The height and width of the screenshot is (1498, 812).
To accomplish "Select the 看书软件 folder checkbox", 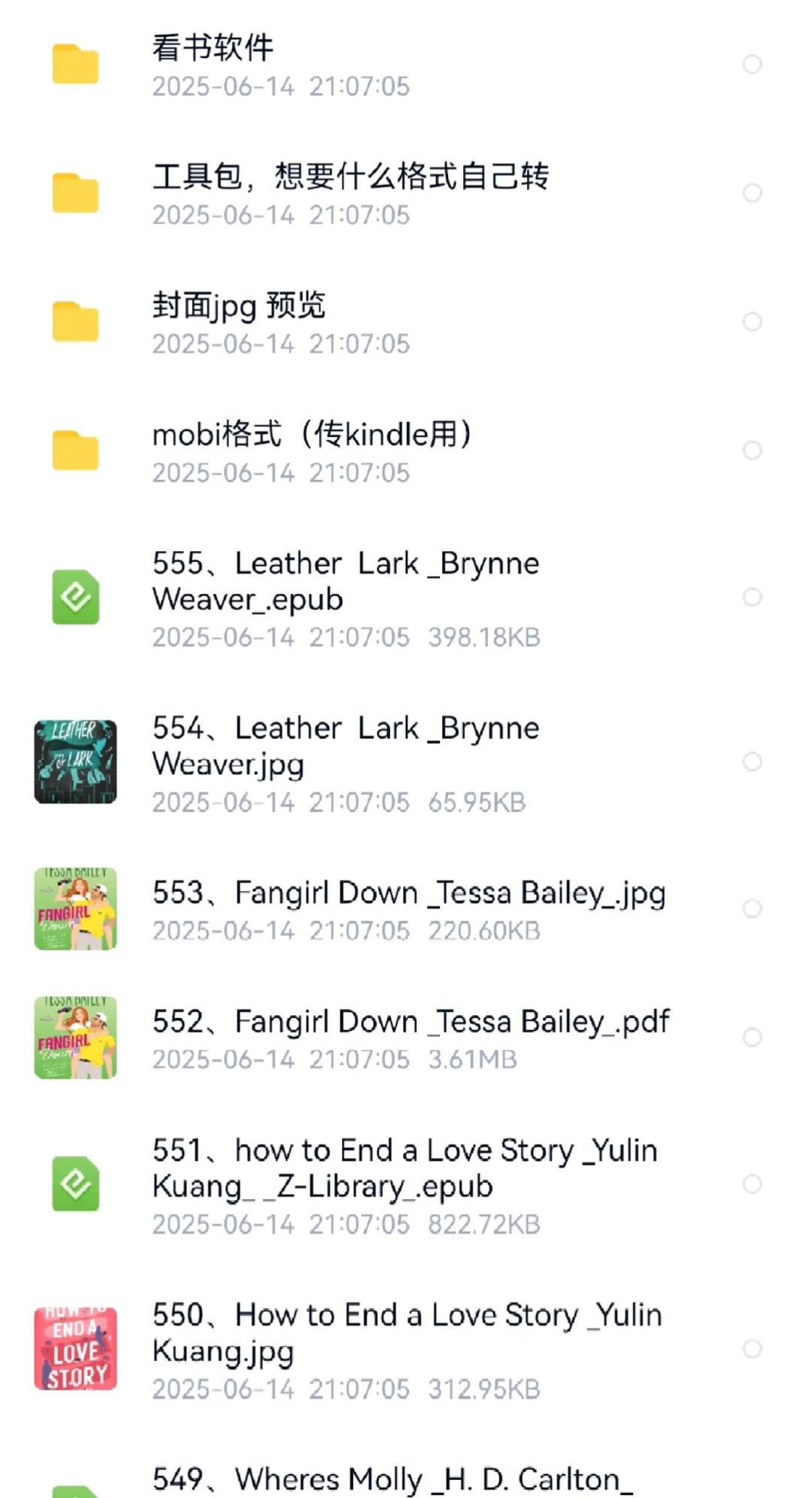I will pos(752,65).
